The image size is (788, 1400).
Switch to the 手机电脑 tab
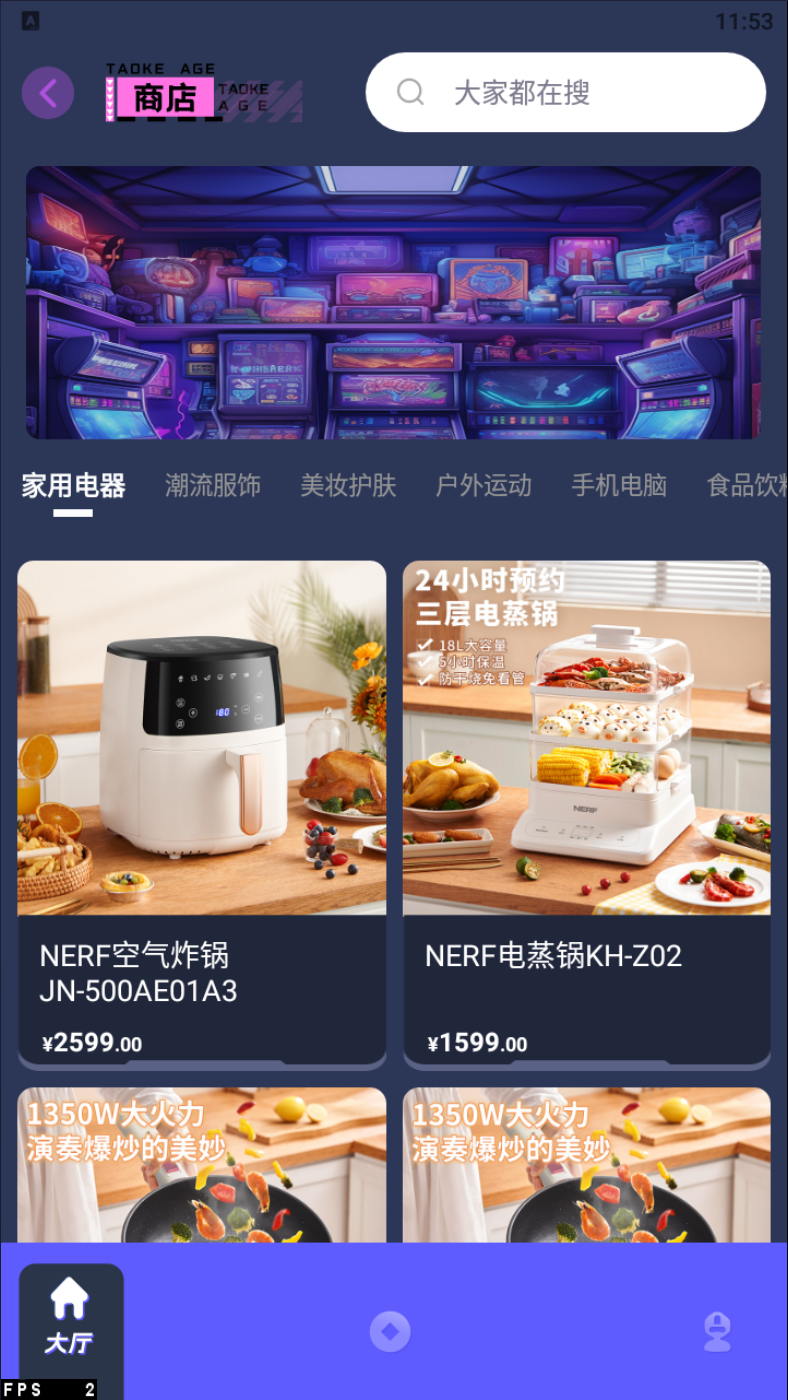coord(619,486)
